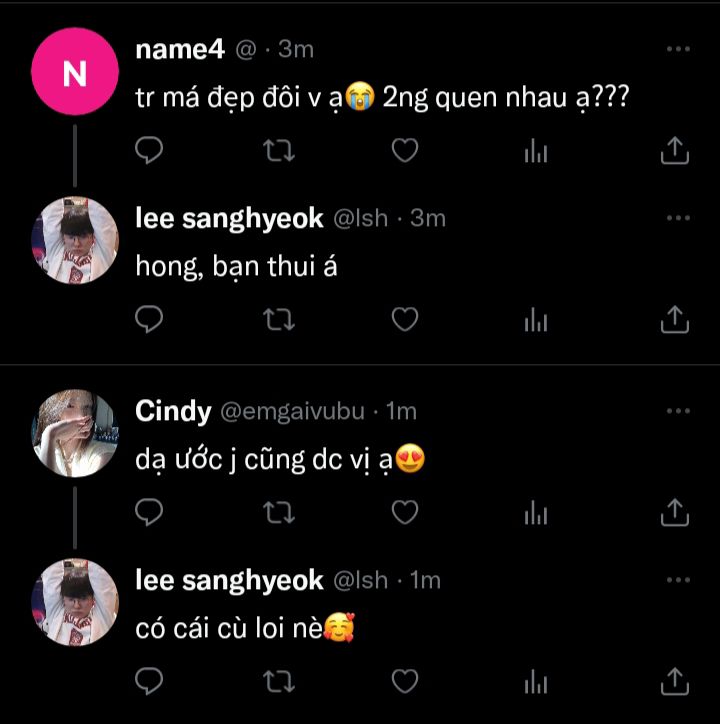Share Cindy's tweet

pyautogui.click(x=675, y=513)
